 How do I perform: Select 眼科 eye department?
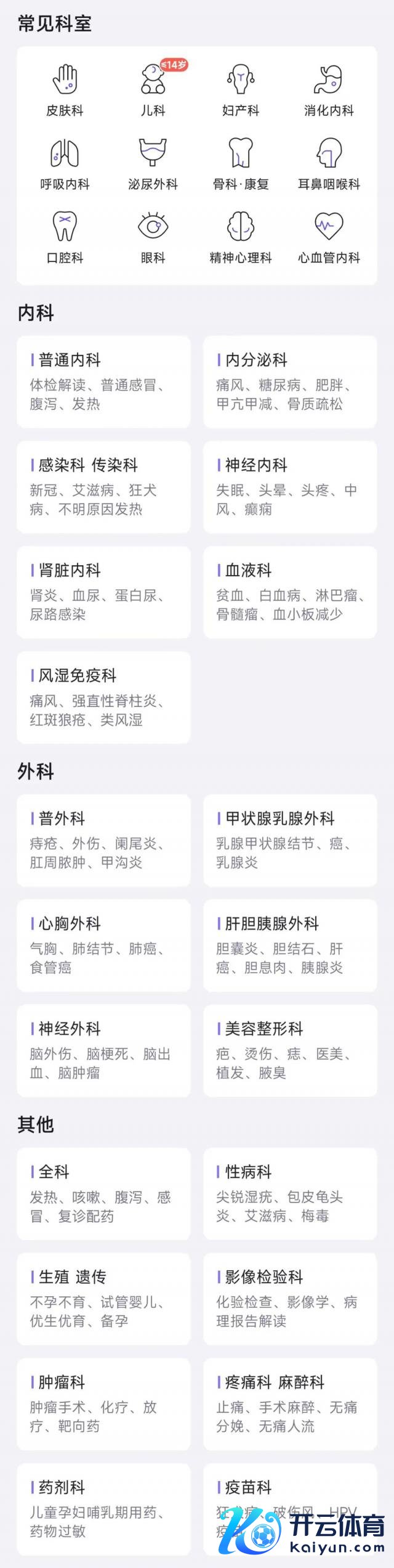click(x=153, y=227)
